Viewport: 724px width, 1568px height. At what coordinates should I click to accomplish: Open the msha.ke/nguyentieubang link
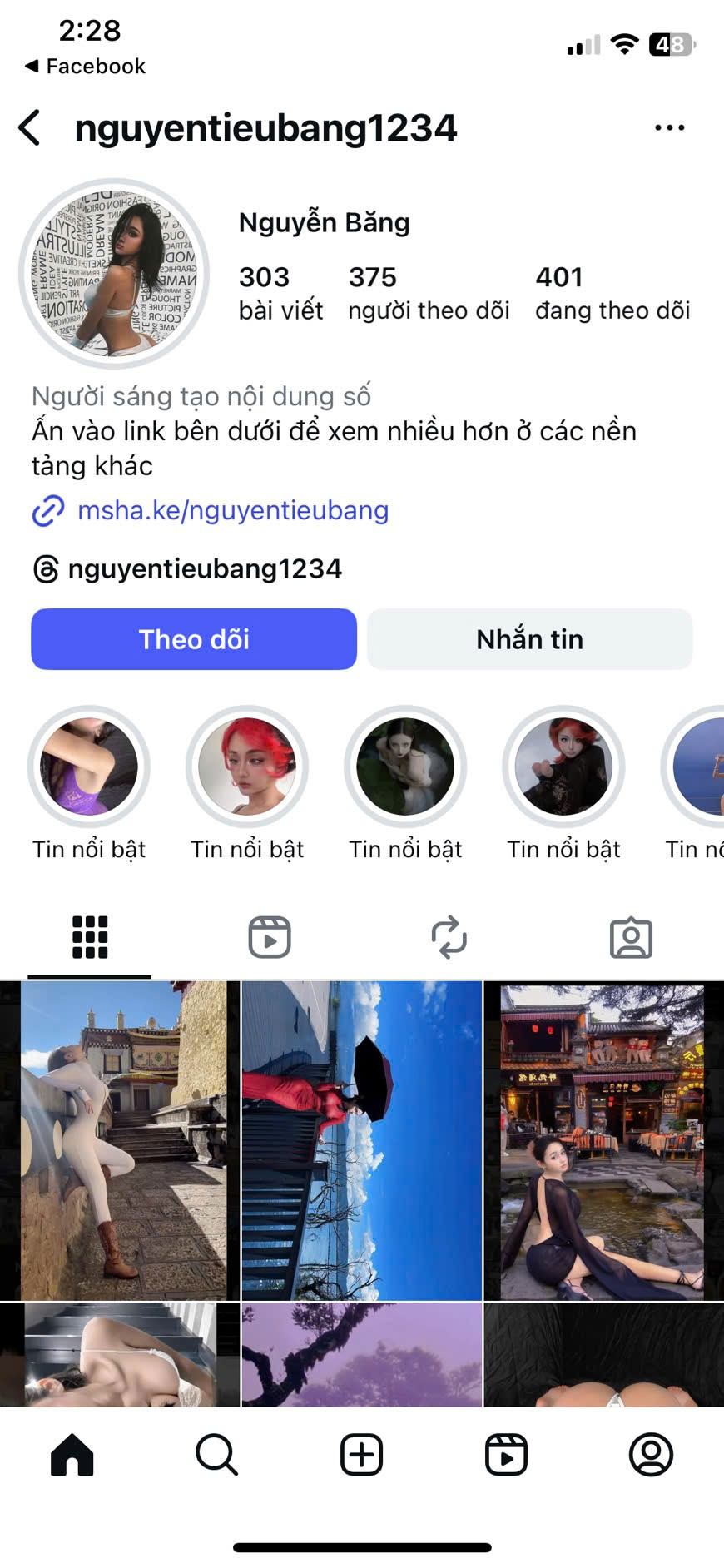point(232,510)
